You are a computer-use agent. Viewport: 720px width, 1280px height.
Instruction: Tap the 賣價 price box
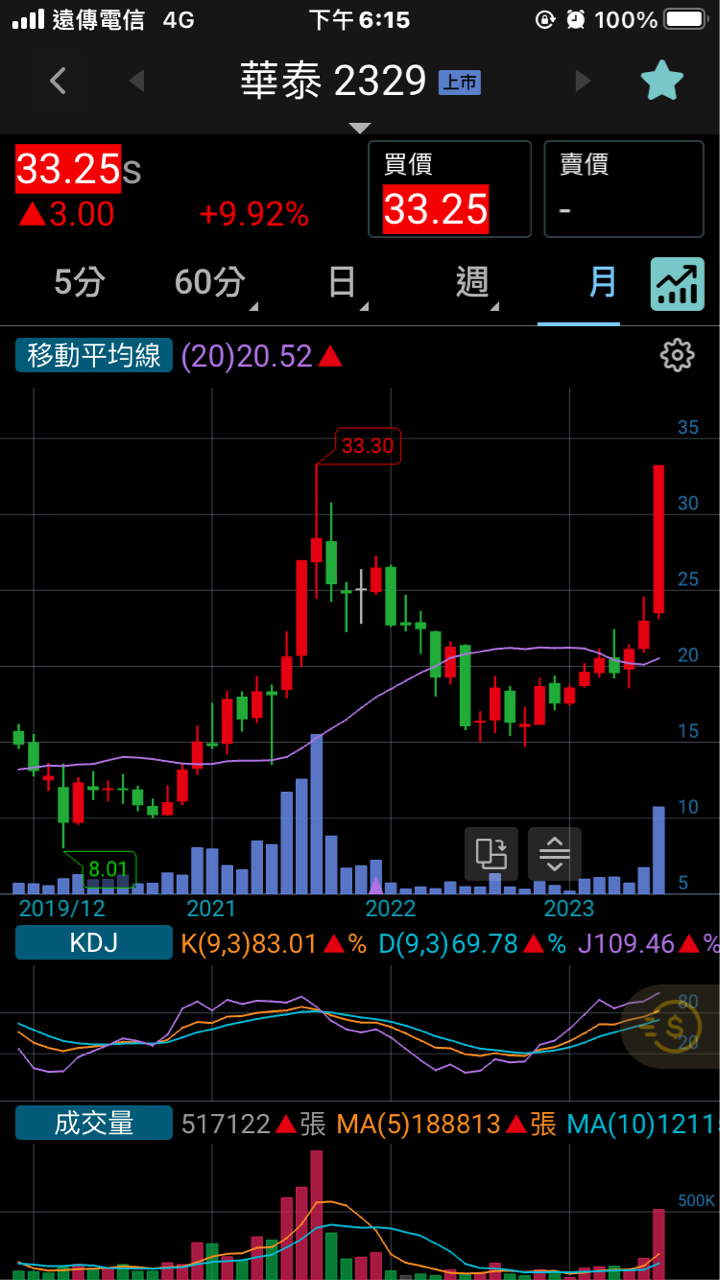(624, 189)
